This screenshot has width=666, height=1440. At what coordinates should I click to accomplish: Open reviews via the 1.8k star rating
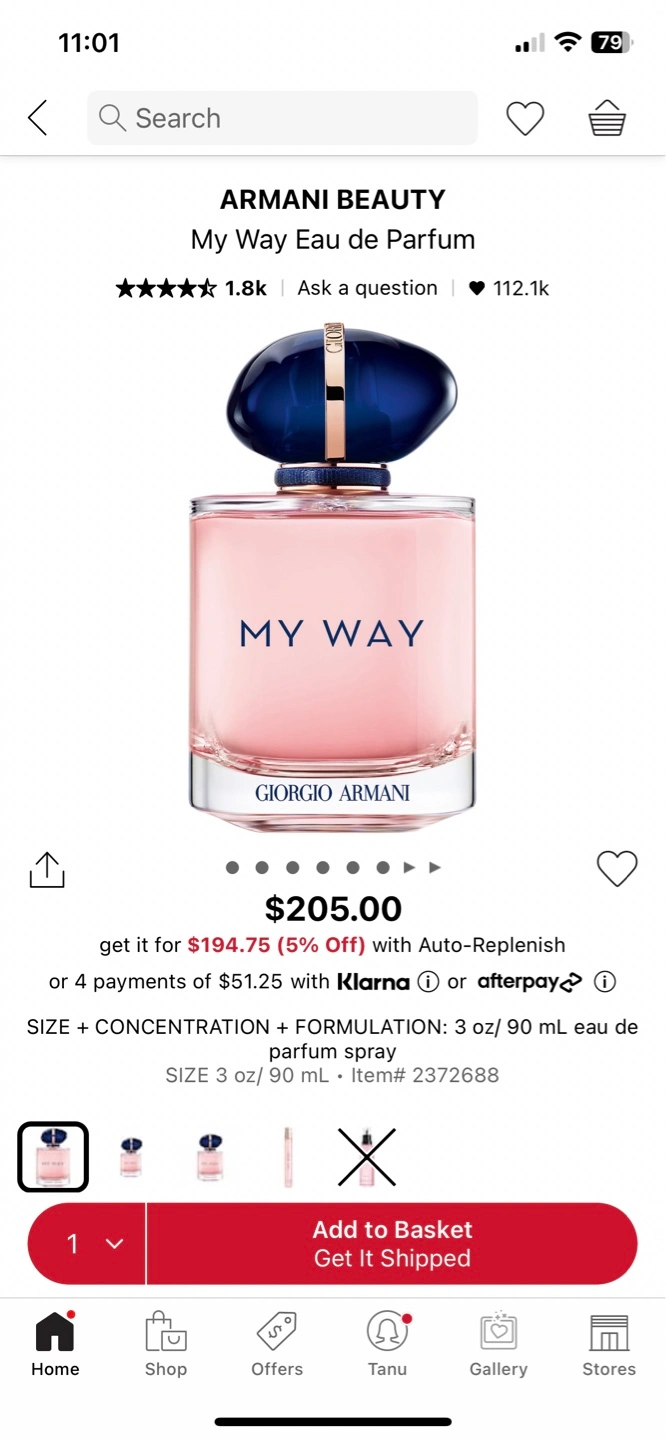(191, 288)
